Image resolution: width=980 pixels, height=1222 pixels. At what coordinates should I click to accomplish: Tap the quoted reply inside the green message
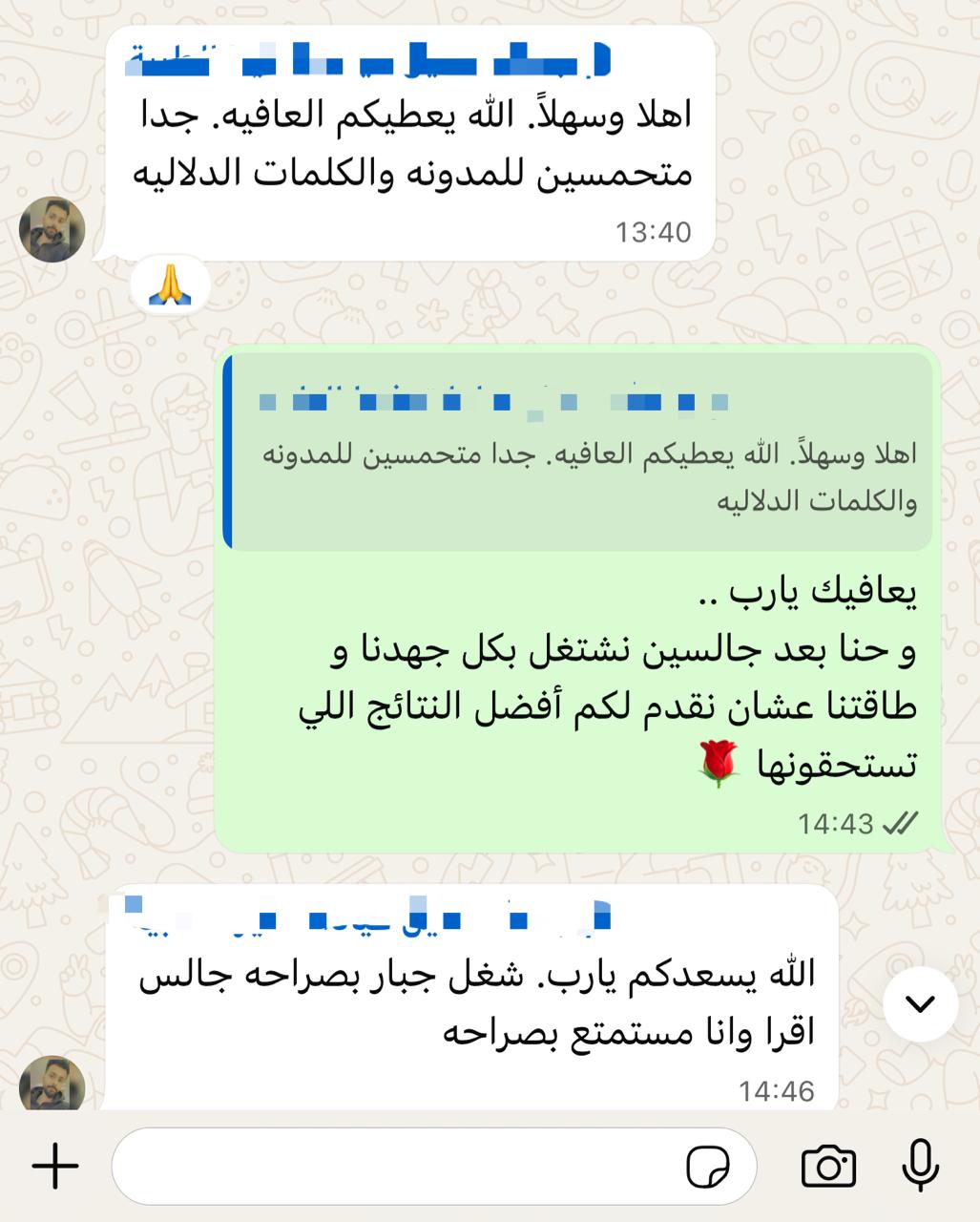(577, 453)
